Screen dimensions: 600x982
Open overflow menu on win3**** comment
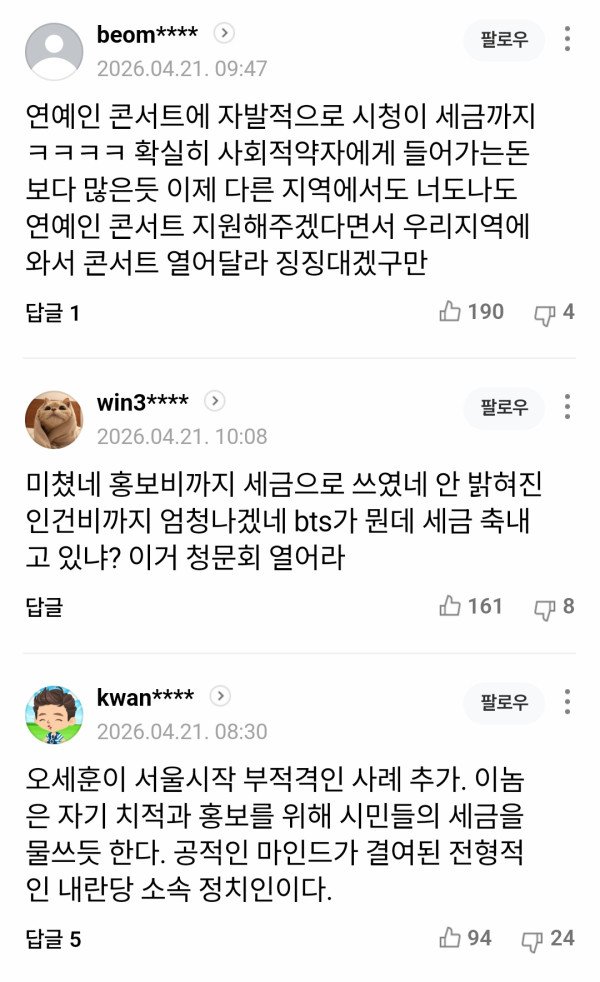pos(567,407)
